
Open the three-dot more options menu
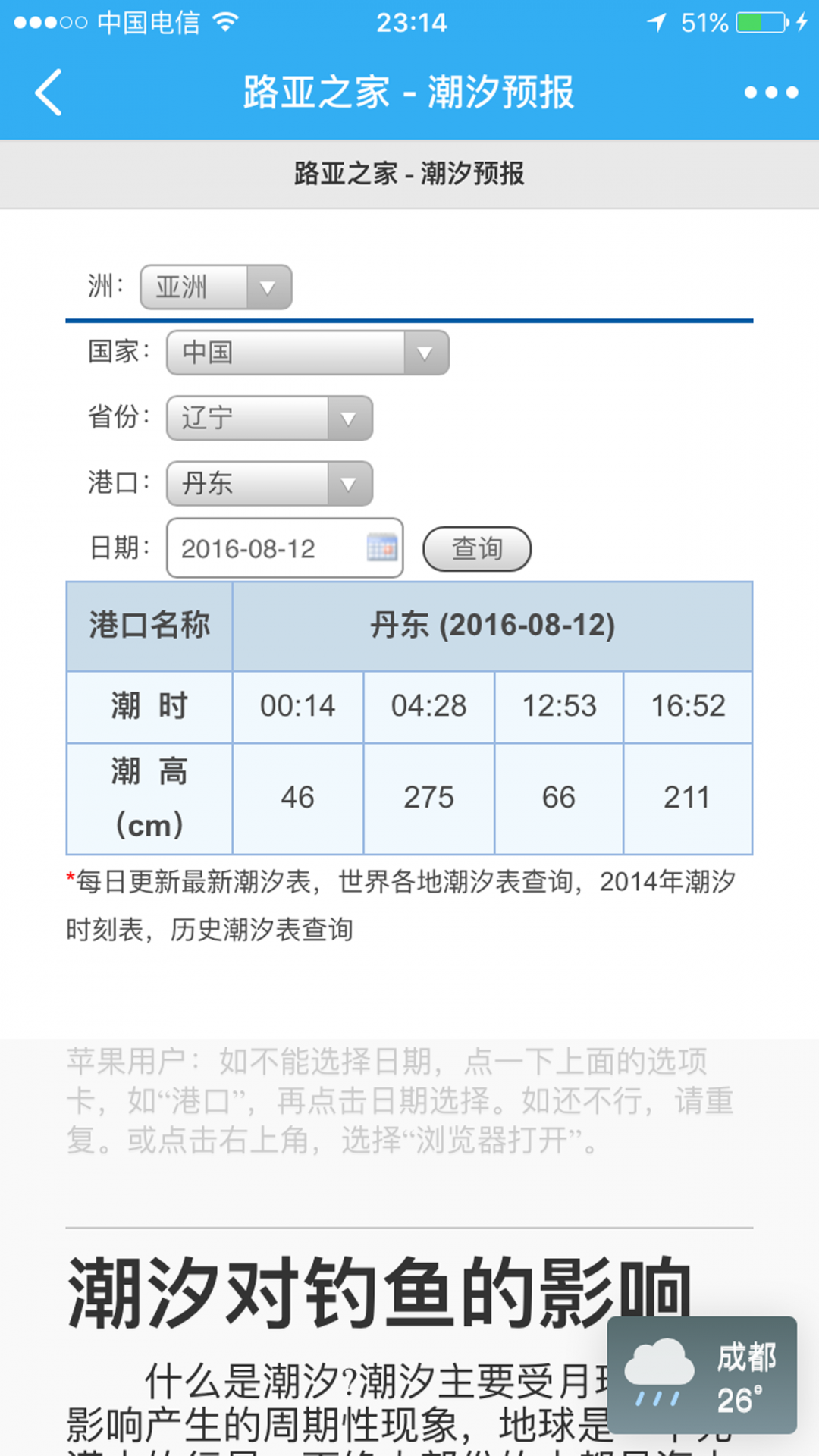[770, 93]
